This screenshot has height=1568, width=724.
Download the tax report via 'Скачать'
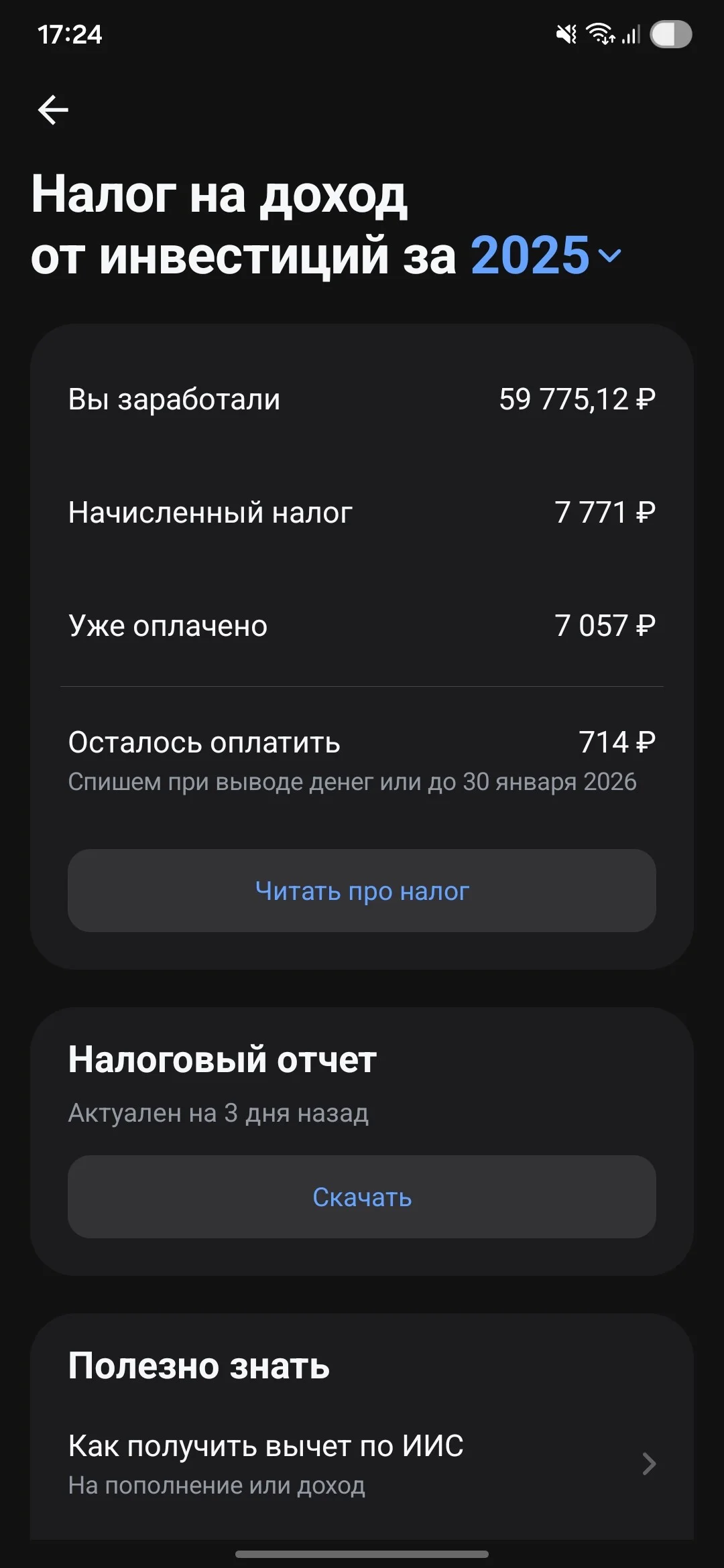[362, 1197]
